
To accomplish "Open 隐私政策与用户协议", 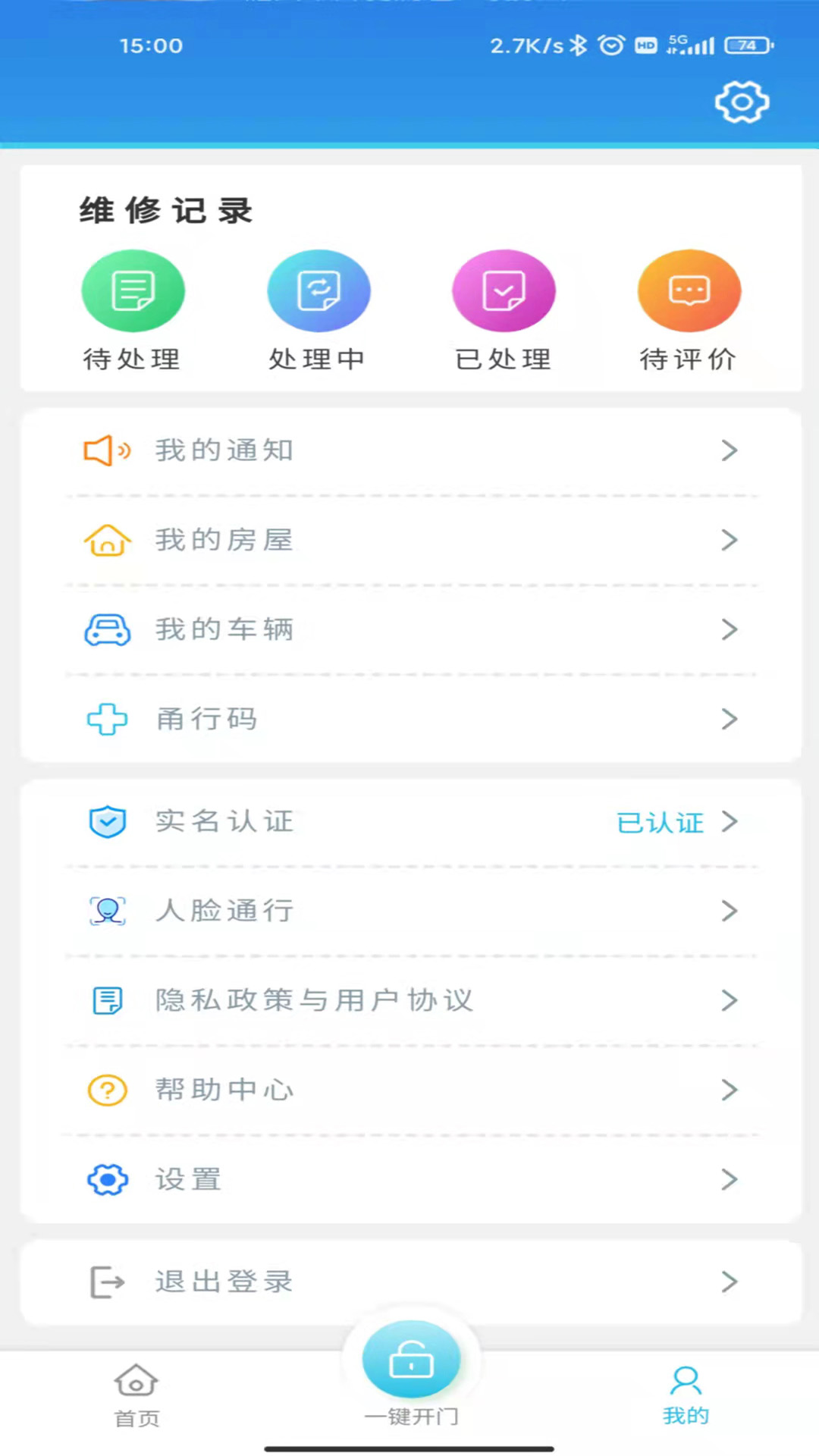I will [x=314, y=1000].
